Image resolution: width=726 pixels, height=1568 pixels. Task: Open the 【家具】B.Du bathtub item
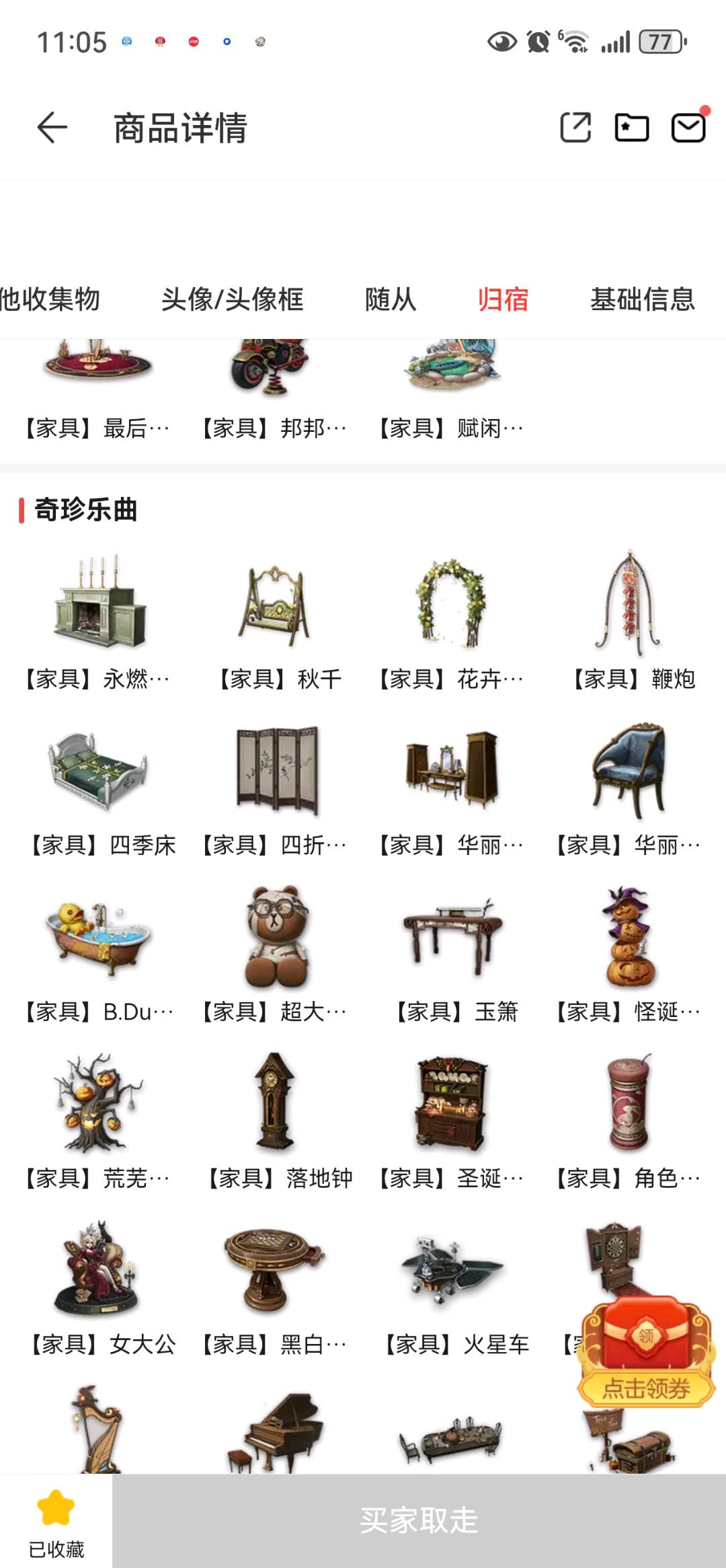click(x=98, y=955)
